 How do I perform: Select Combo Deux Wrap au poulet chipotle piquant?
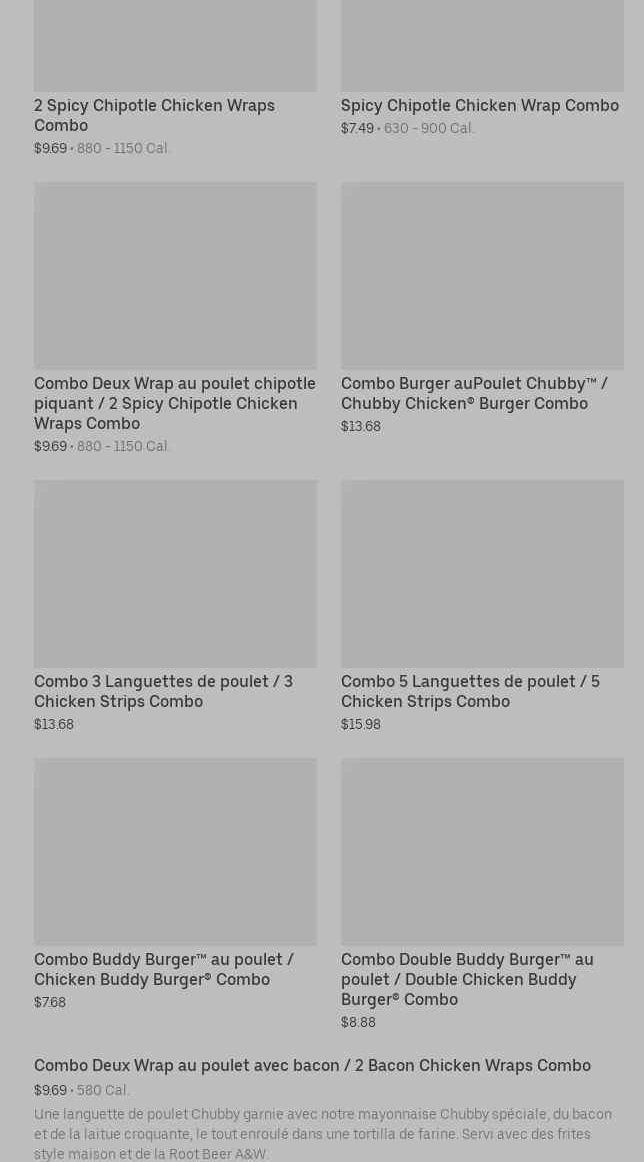175,403
